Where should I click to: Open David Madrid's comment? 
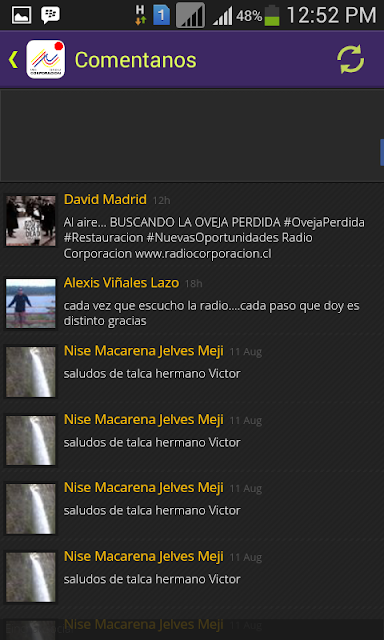pyautogui.click(x=192, y=227)
